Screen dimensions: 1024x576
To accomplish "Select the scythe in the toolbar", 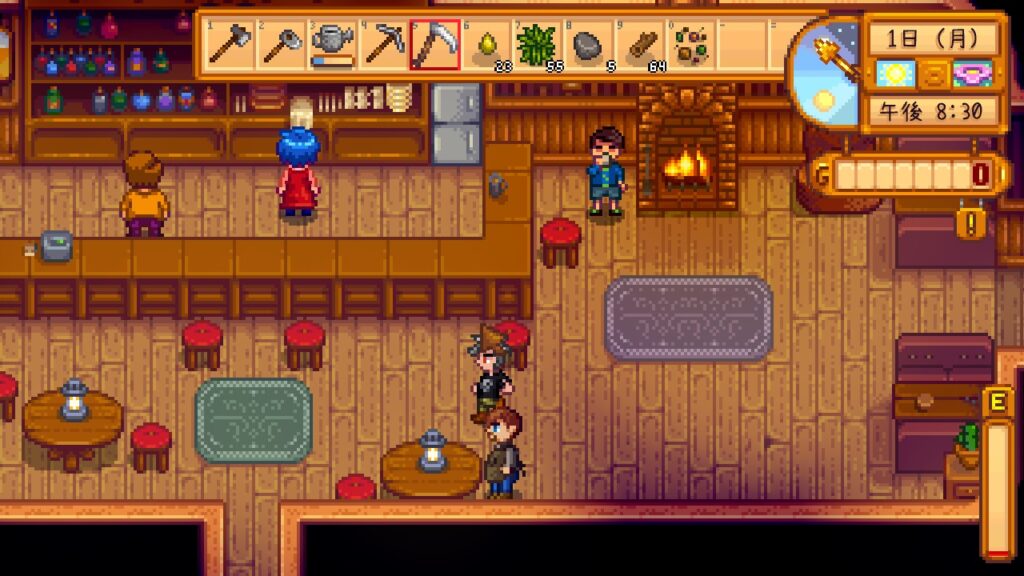I will coord(435,45).
